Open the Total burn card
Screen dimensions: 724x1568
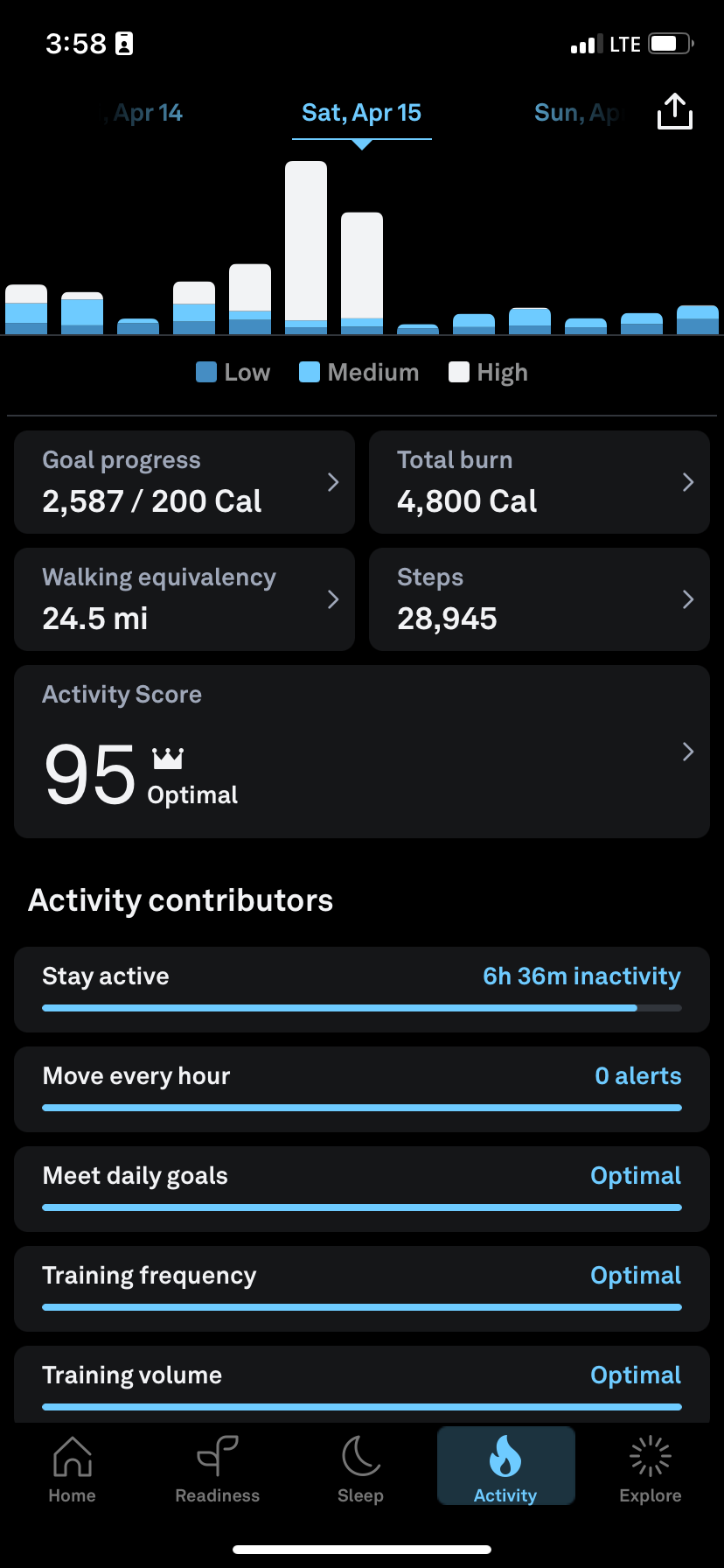point(540,482)
